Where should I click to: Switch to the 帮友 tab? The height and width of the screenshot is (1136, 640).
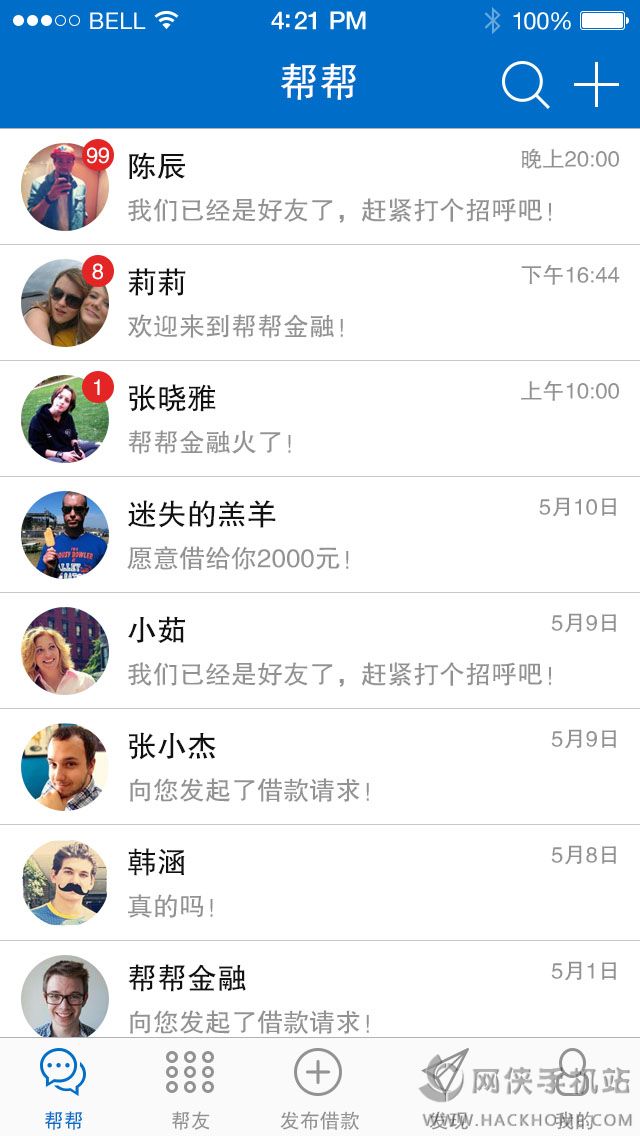[190, 1087]
